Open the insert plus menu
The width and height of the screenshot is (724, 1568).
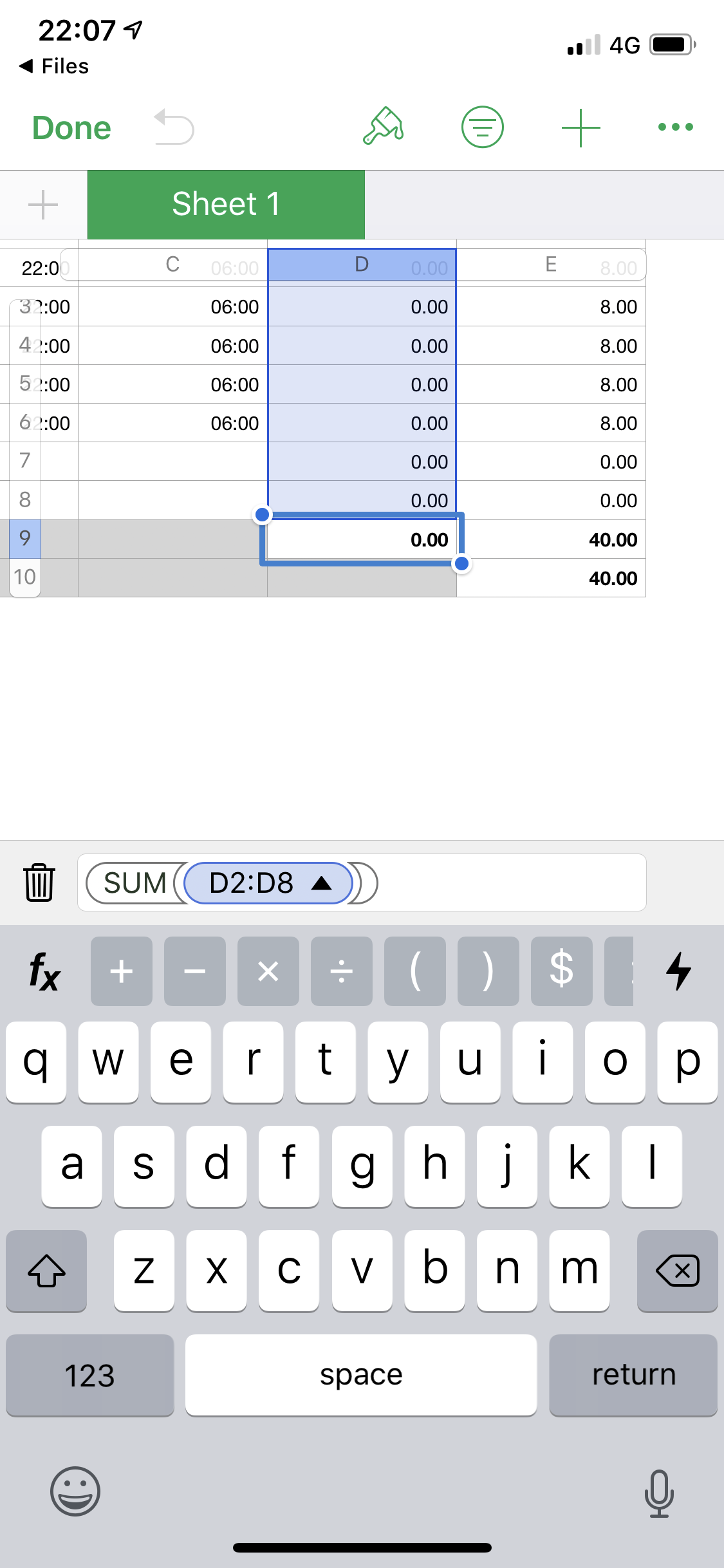tap(580, 127)
